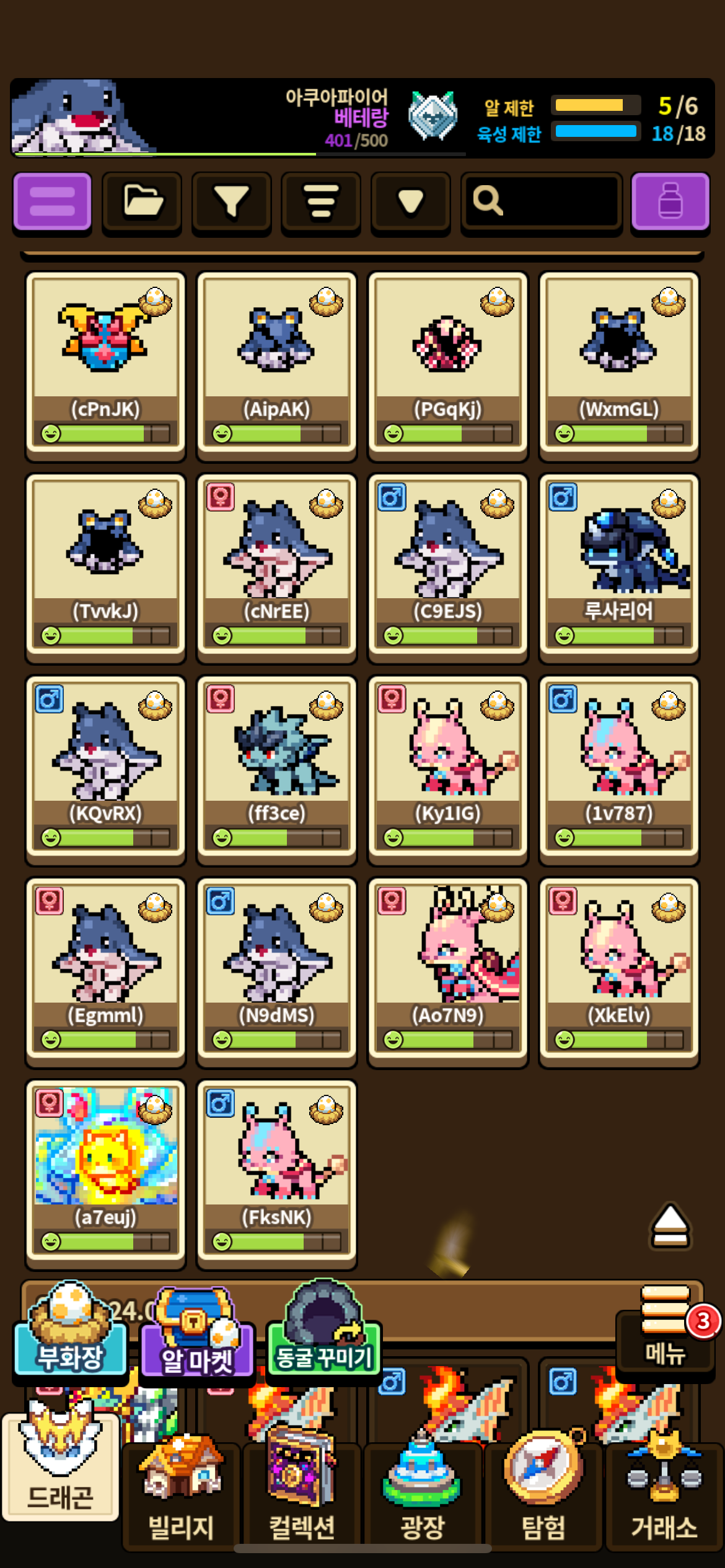Open the folder icon in the toolbar
Viewport: 725px width, 1568px height.
142,202
